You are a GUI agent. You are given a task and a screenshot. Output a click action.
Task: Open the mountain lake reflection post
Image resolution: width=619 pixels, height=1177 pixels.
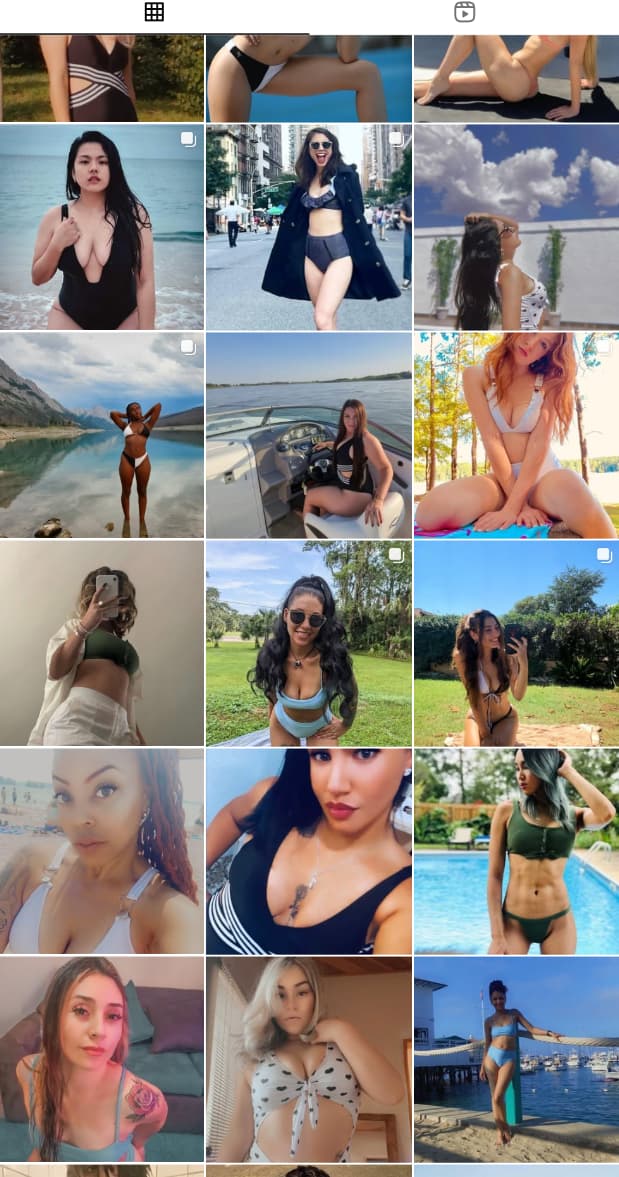tap(102, 435)
